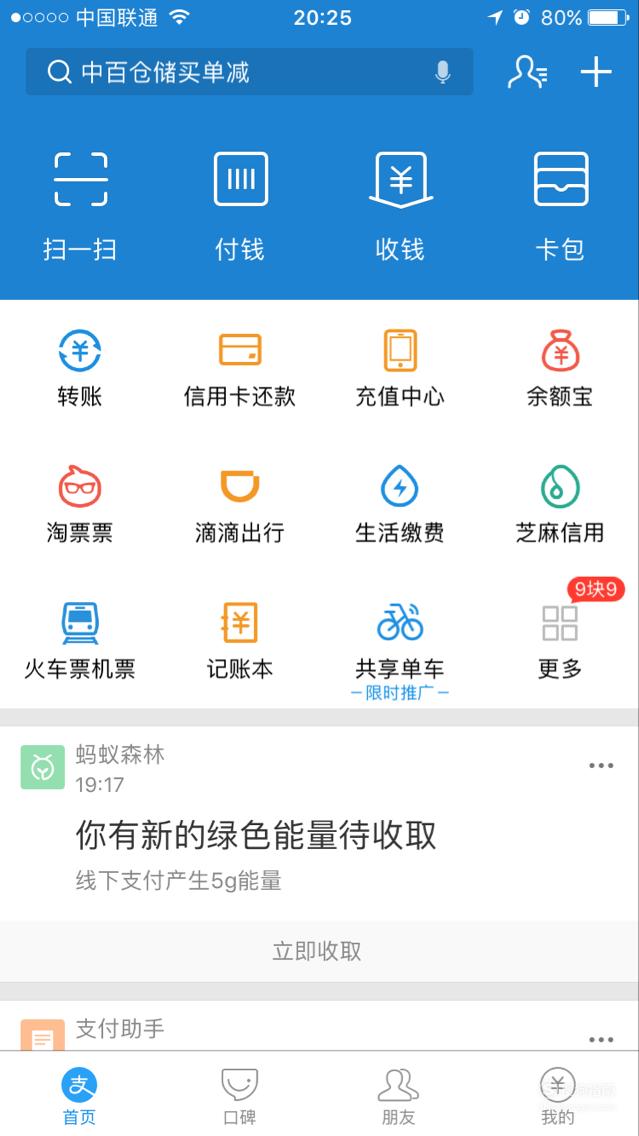The height and width of the screenshot is (1136, 639).
Task: Tap 更多 to see more apps
Action: tap(560, 641)
